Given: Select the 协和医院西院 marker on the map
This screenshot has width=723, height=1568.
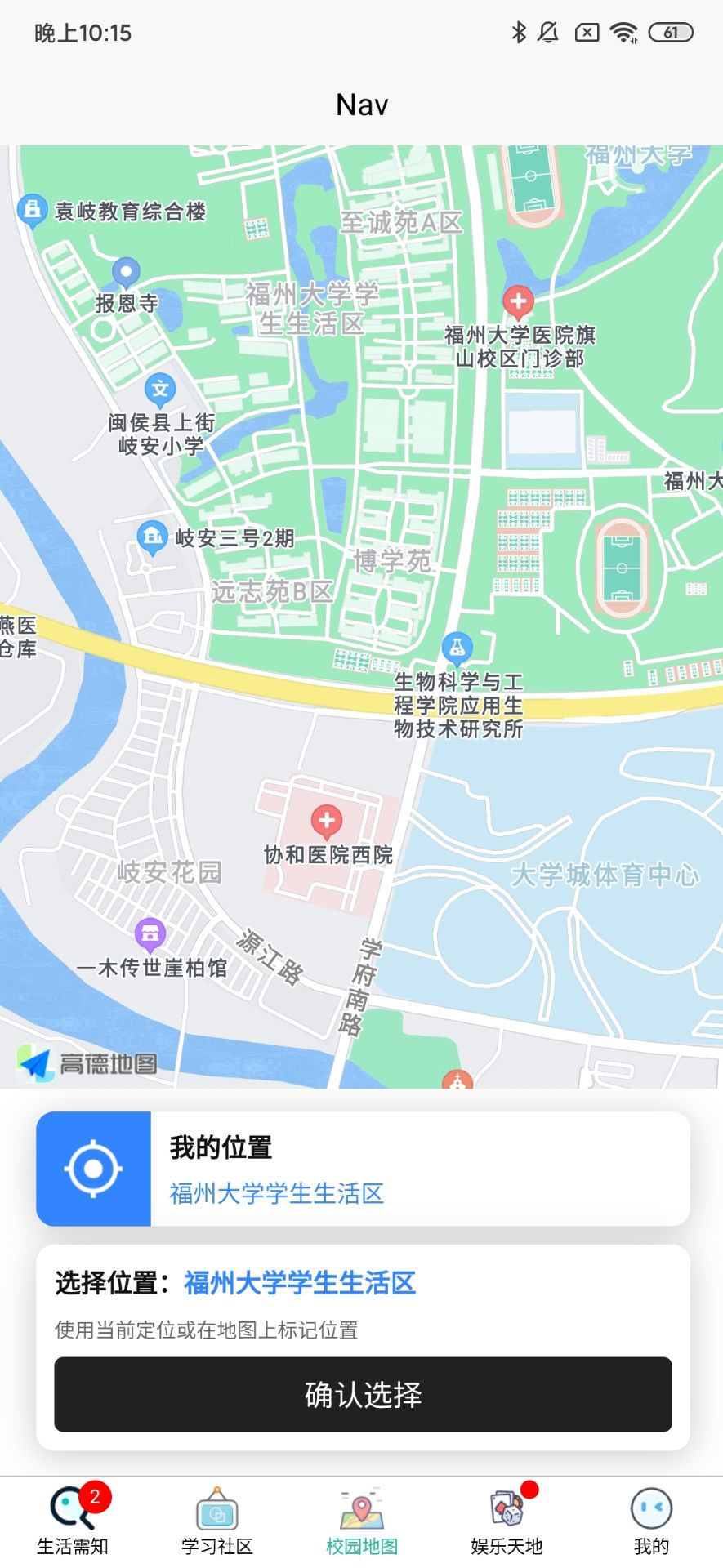Looking at the screenshot, I should [x=327, y=822].
